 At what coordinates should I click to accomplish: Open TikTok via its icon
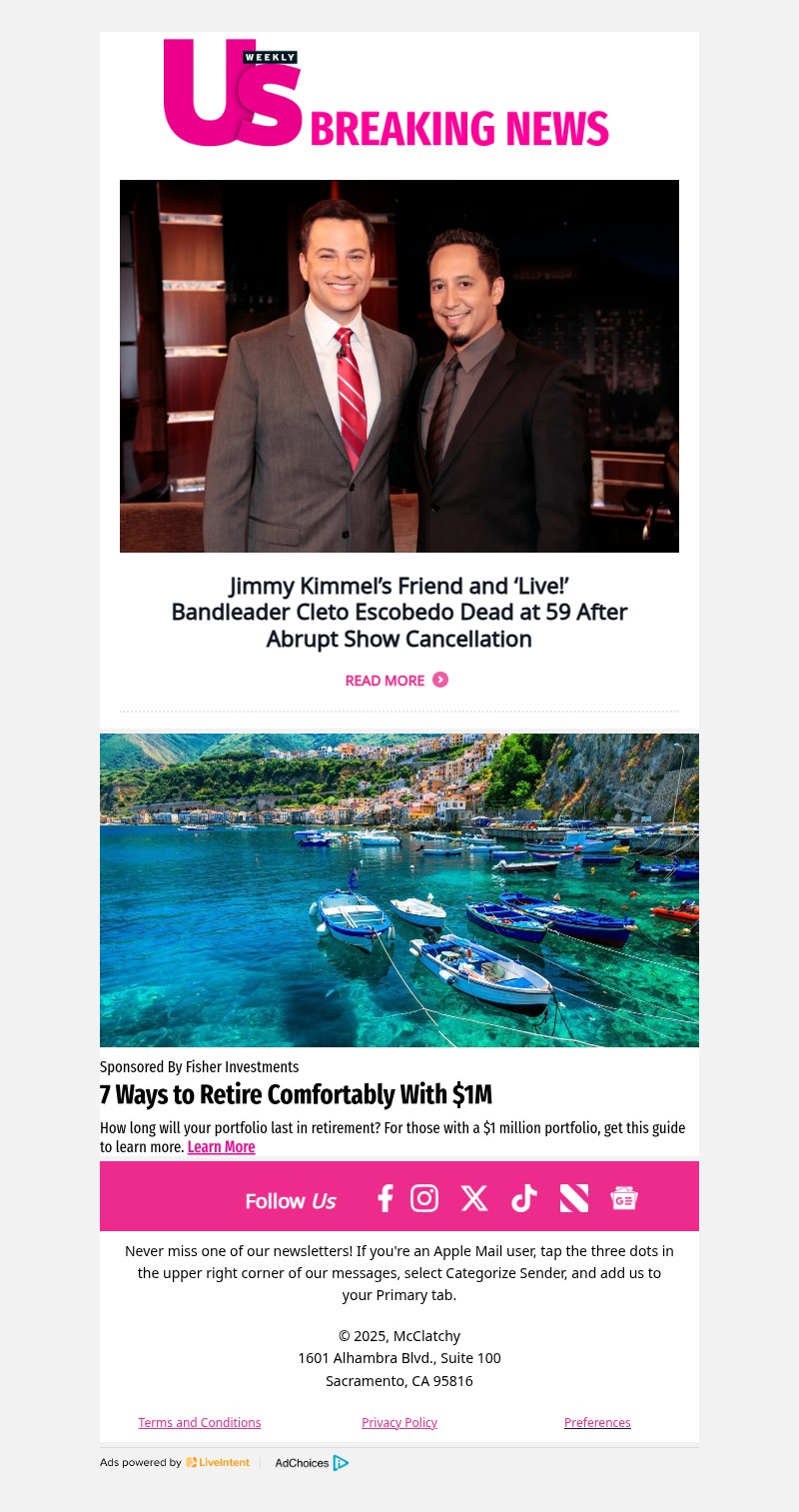[523, 1198]
